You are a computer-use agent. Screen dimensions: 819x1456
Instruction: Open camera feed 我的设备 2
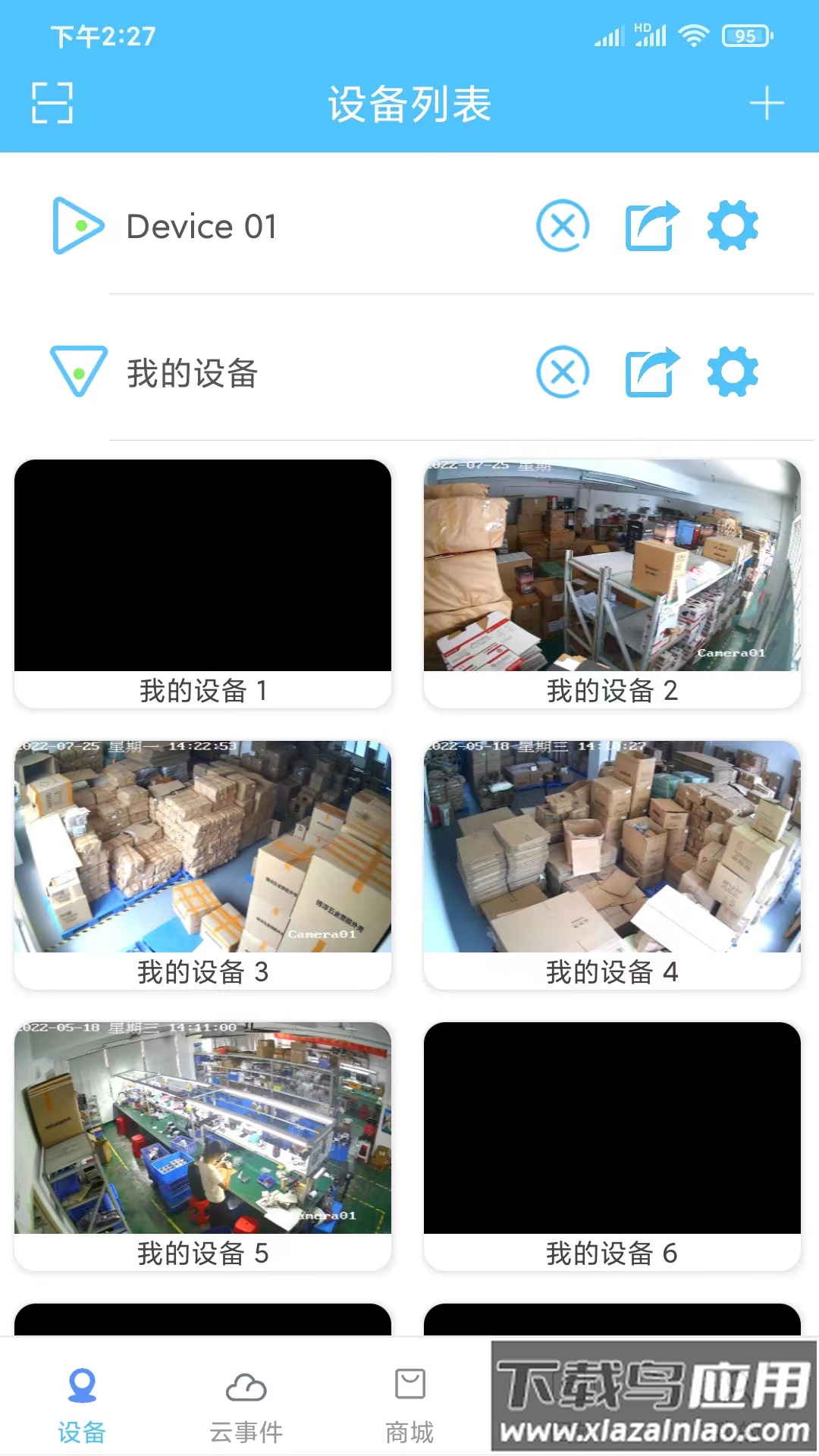point(613,565)
